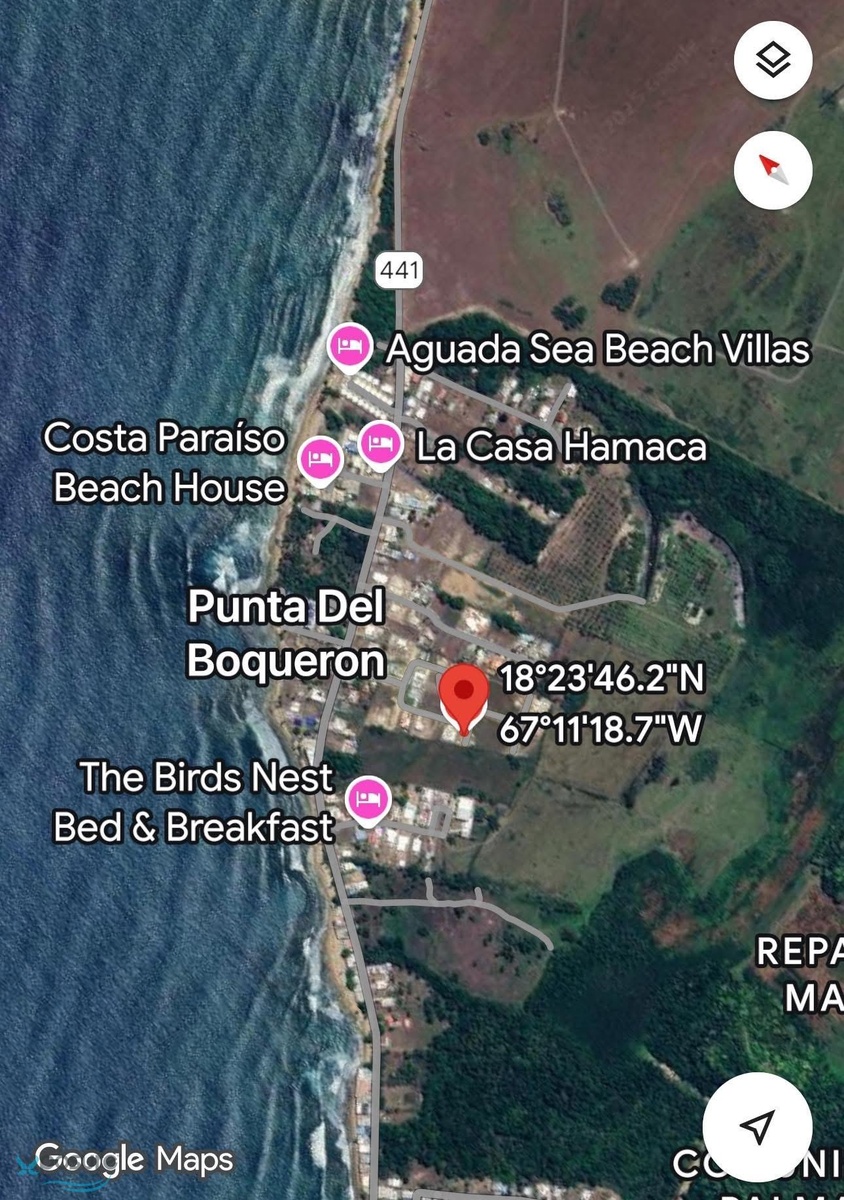Tap the compass to reset north
844x1200 pixels.
773,169
